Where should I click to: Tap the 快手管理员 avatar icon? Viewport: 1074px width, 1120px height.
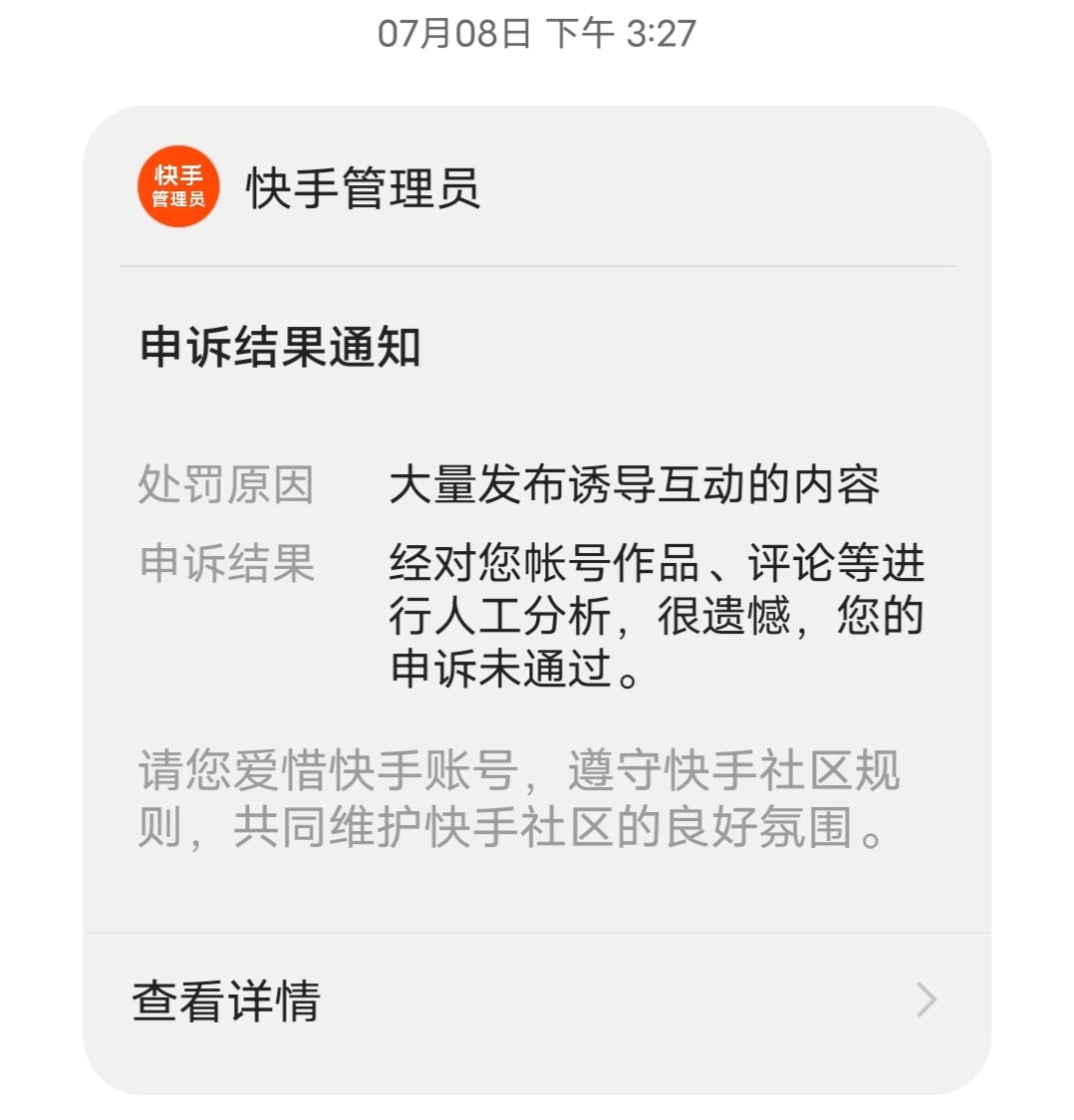coord(178,187)
